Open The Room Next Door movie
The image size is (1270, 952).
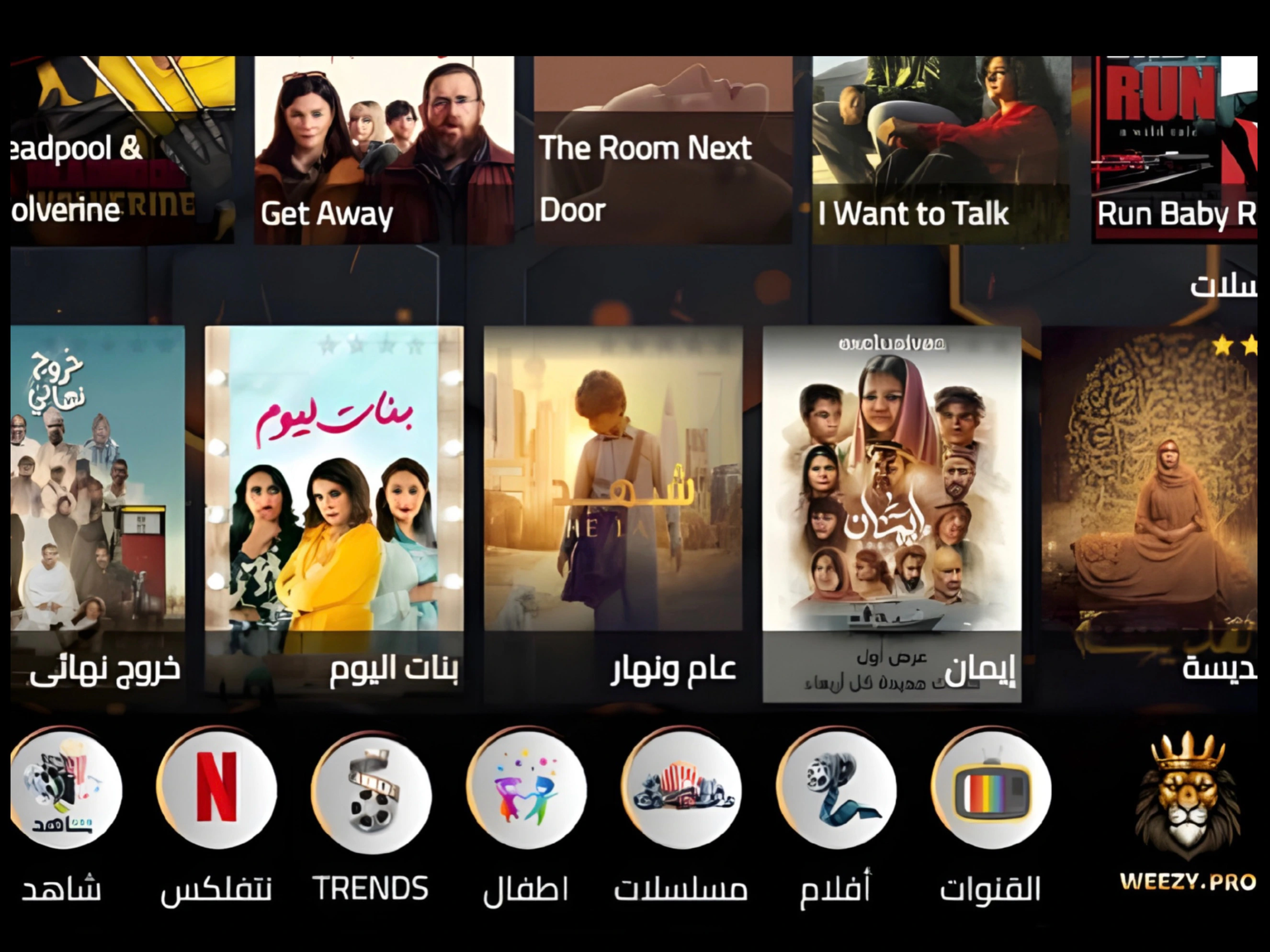[663, 149]
